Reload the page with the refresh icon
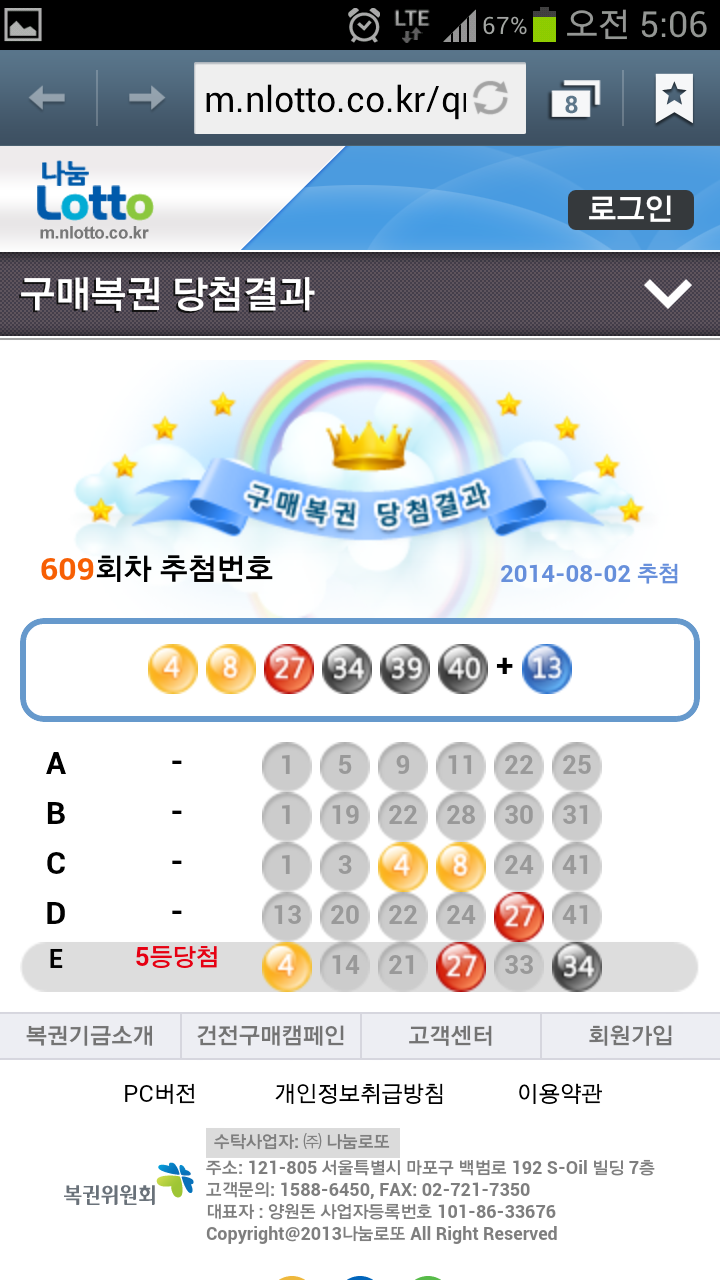 click(490, 98)
